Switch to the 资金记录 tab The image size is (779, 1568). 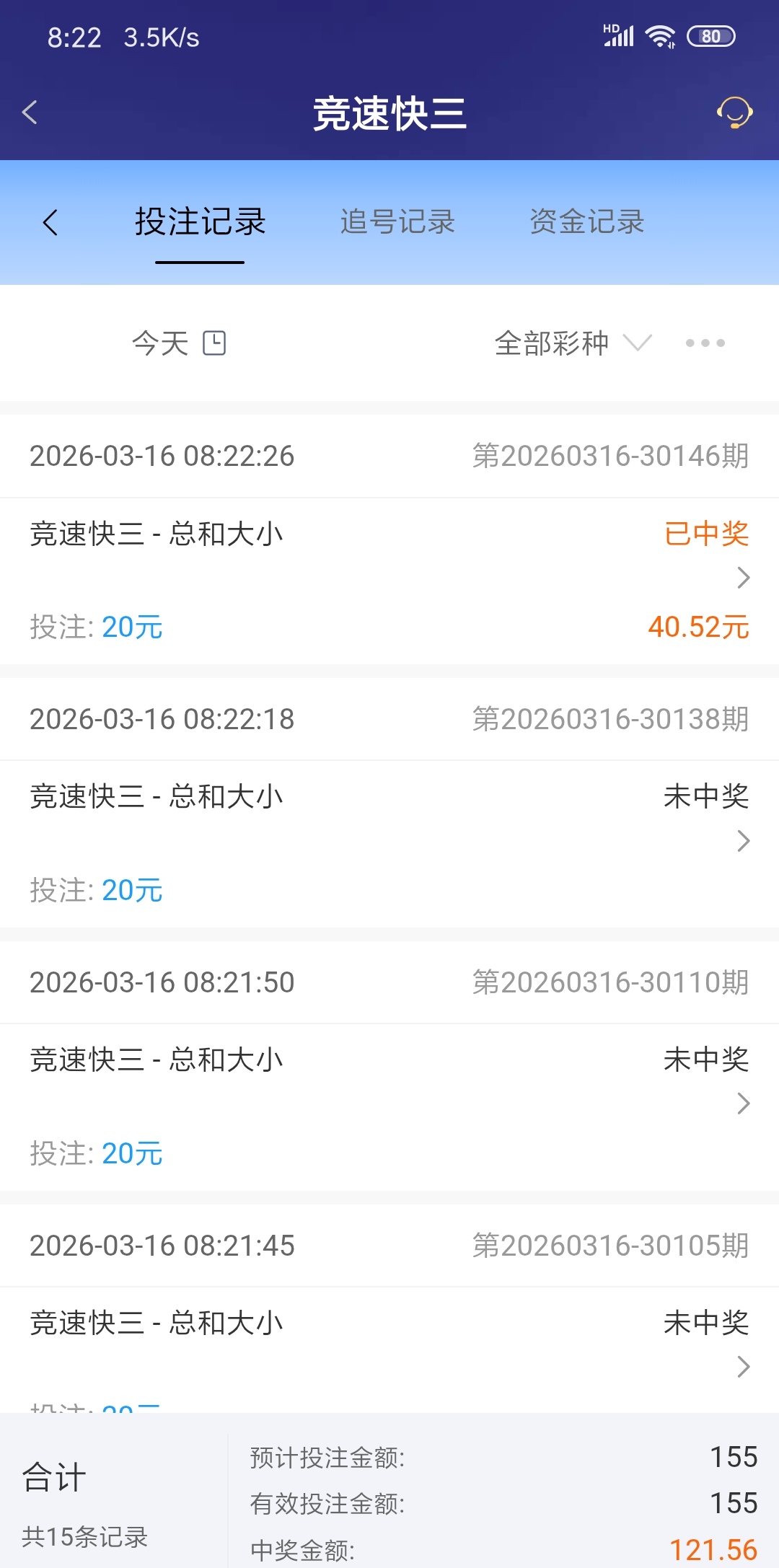(586, 222)
